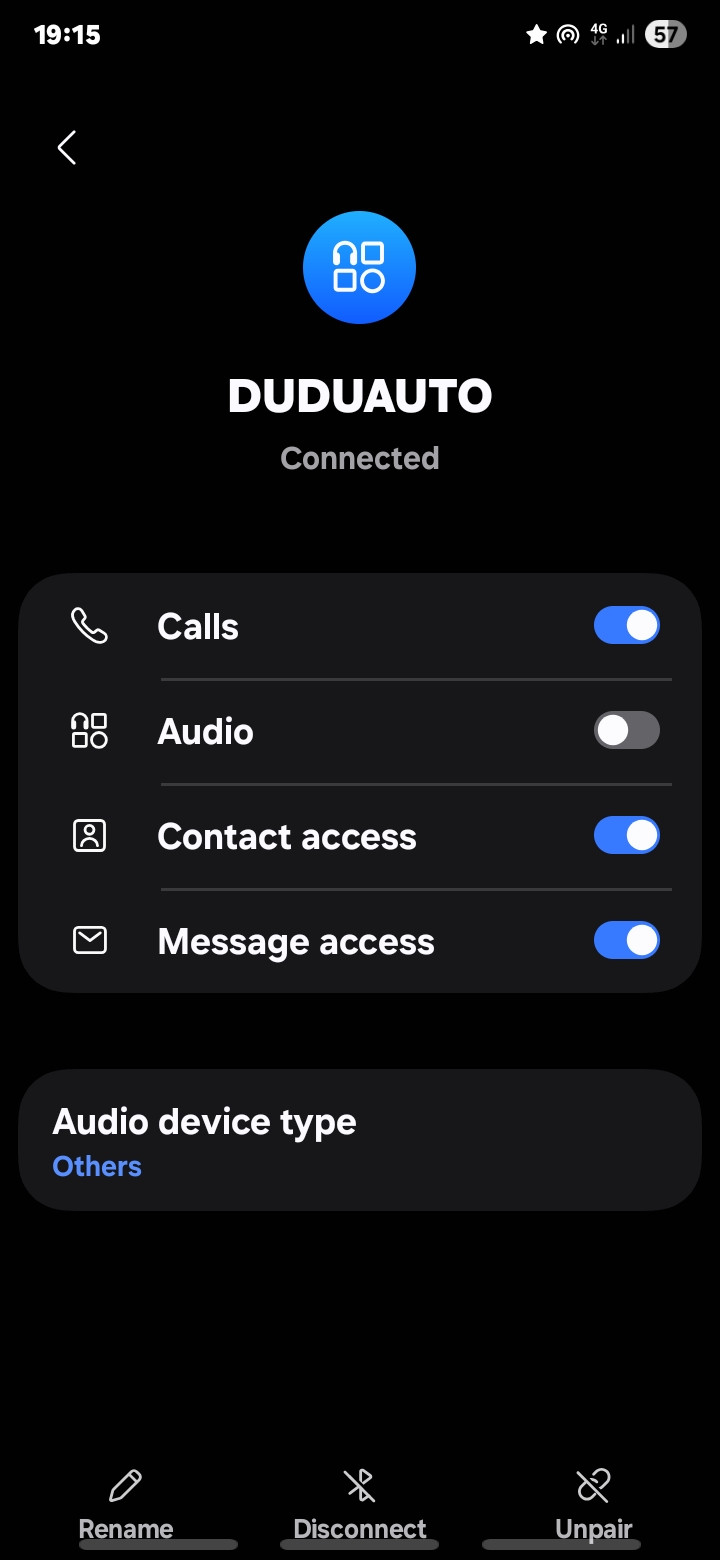Turn off the Calls toggle
The image size is (720, 1560).
(x=627, y=625)
